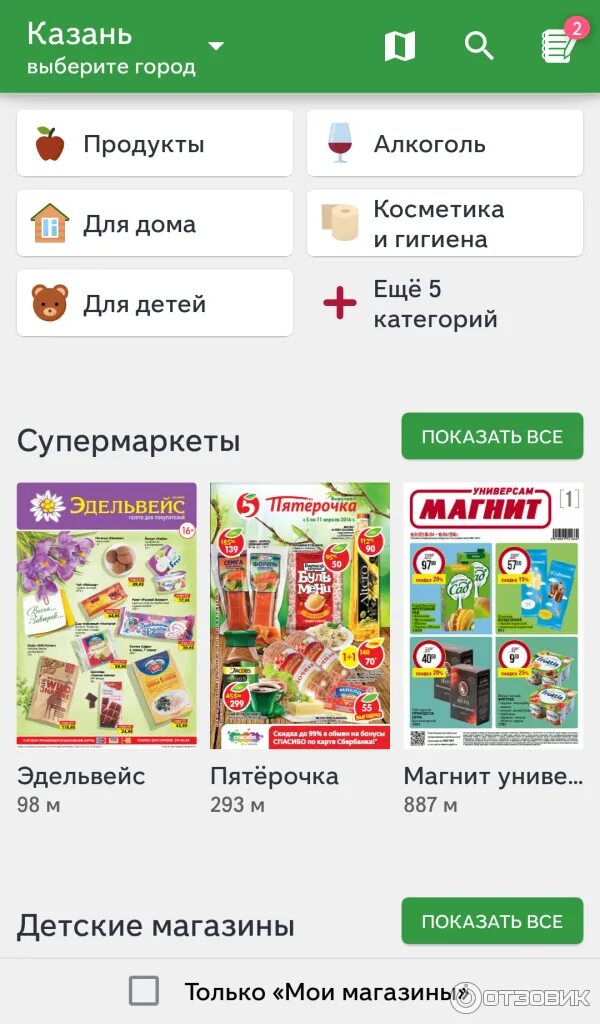Open the Эдельвейс catalog flyer
This screenshot has width=600, height=1024.
click(107, 615)
